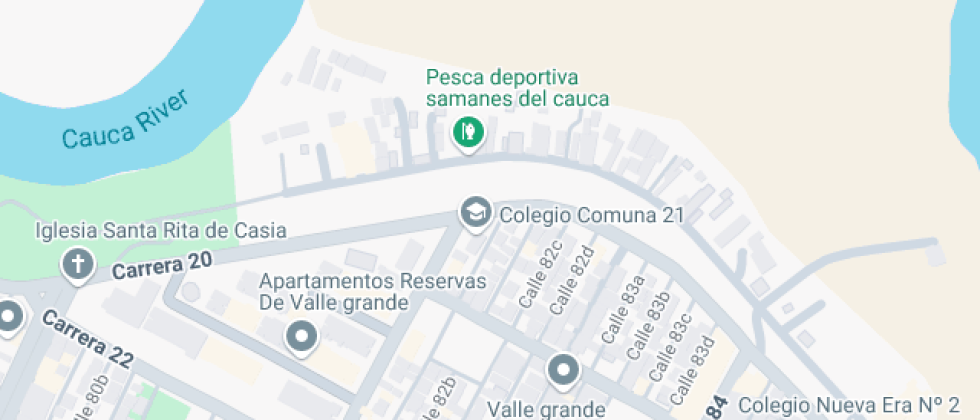Open Pesca deportiva samanes del cauca marker
The height and width of the screenshot is (420, 980).
tap(467, 131)
